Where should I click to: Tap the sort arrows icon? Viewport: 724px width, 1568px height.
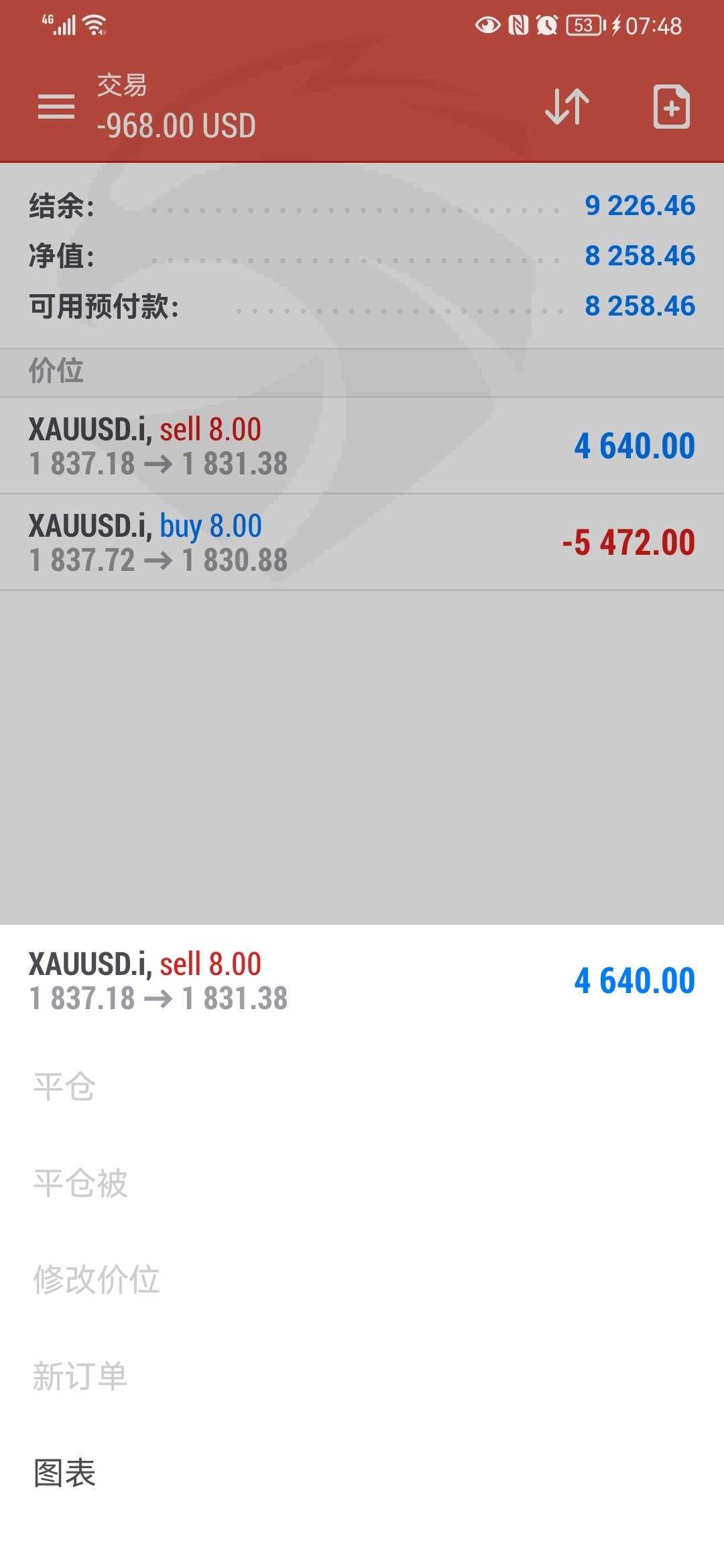(567, 107)
